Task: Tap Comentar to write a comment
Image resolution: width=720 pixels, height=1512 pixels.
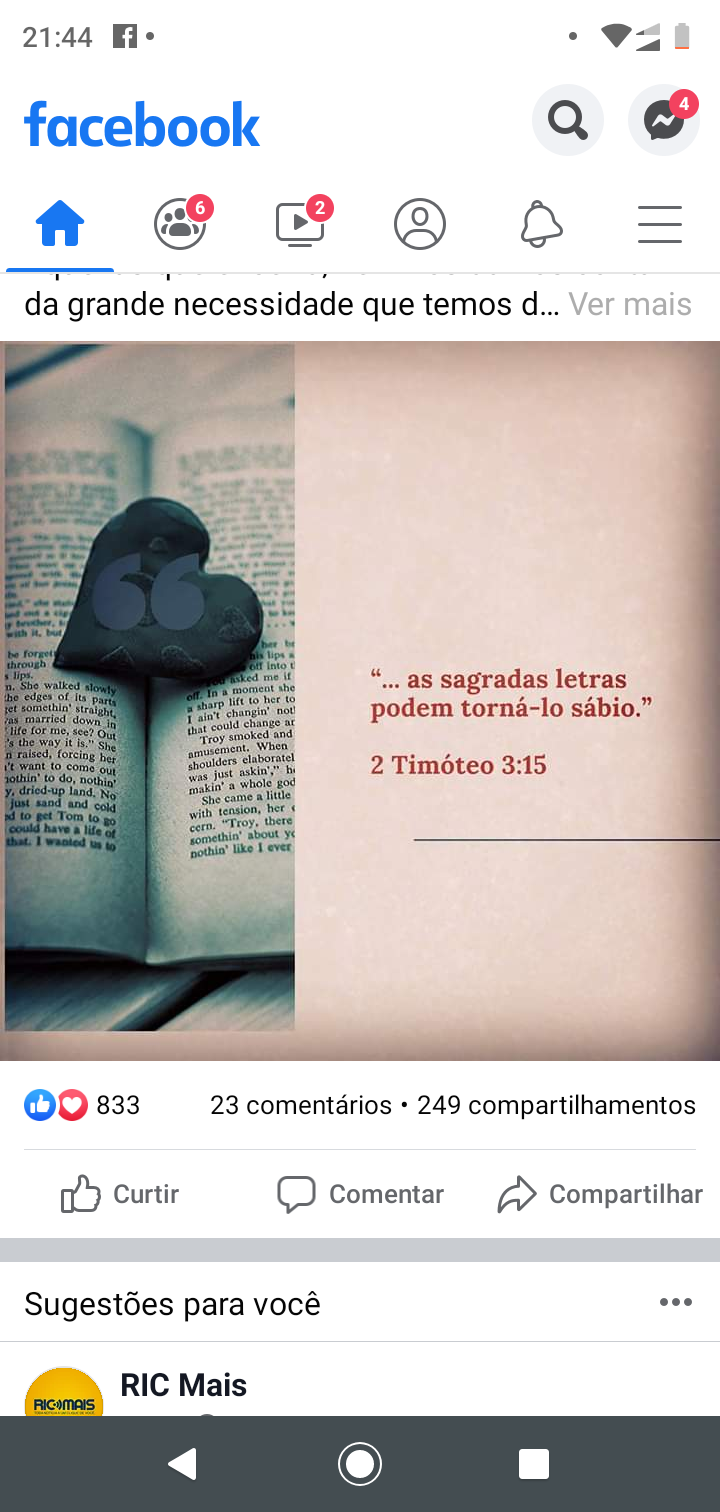Action: point(360,1194)
